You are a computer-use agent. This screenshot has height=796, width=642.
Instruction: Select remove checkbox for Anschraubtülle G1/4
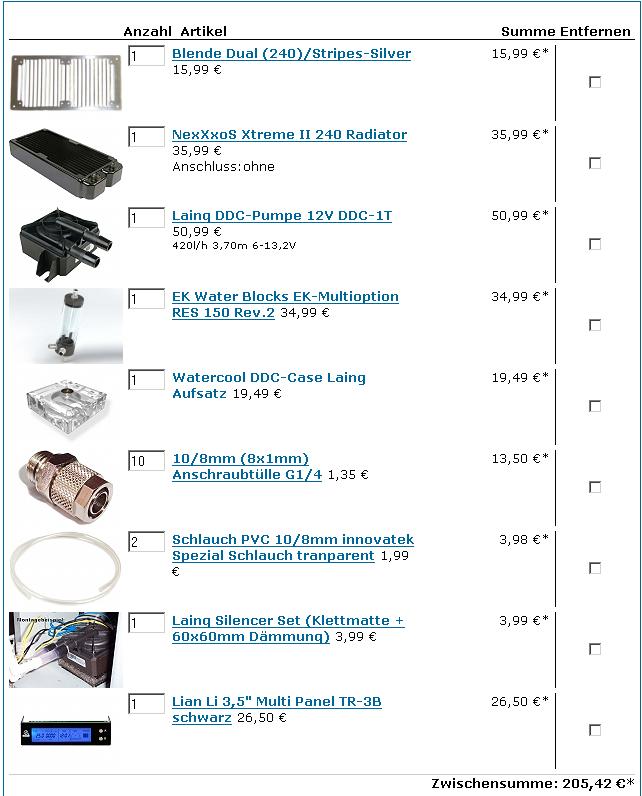595,487
